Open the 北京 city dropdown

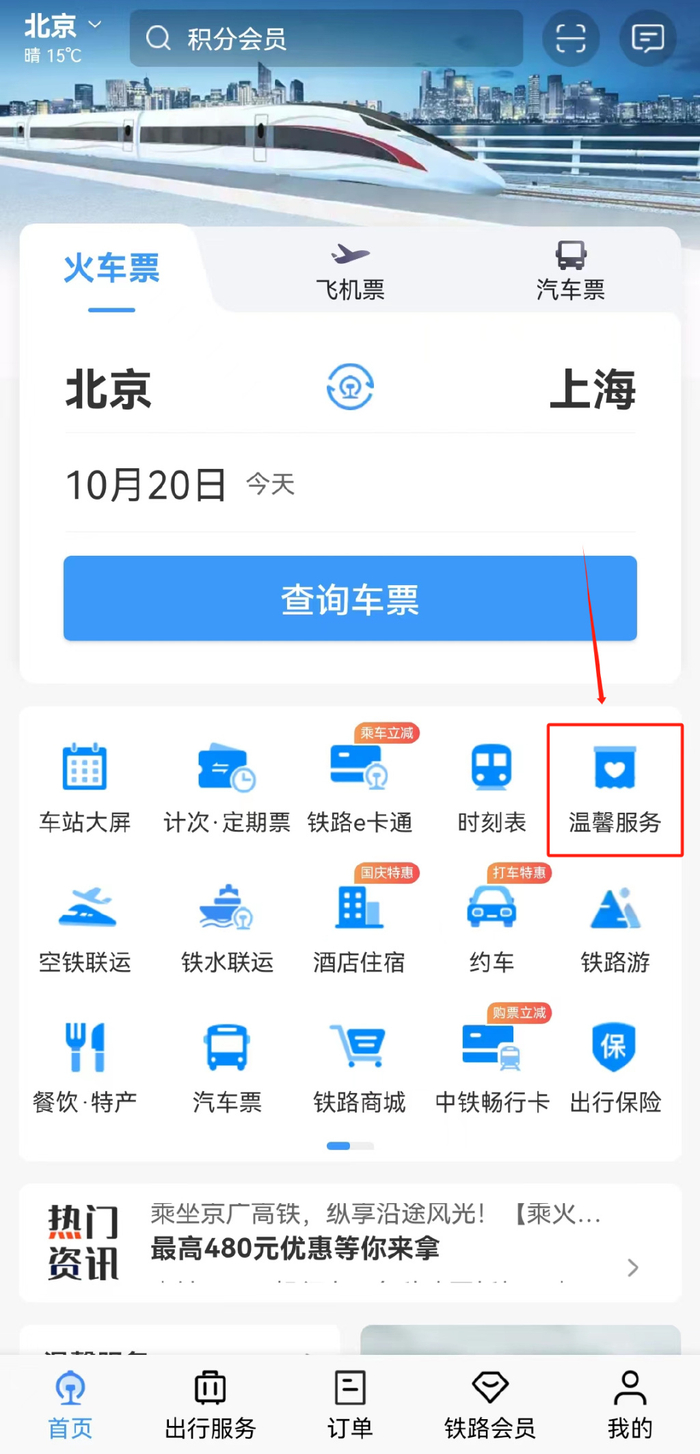pyautogui.click(x=63, y=27)
